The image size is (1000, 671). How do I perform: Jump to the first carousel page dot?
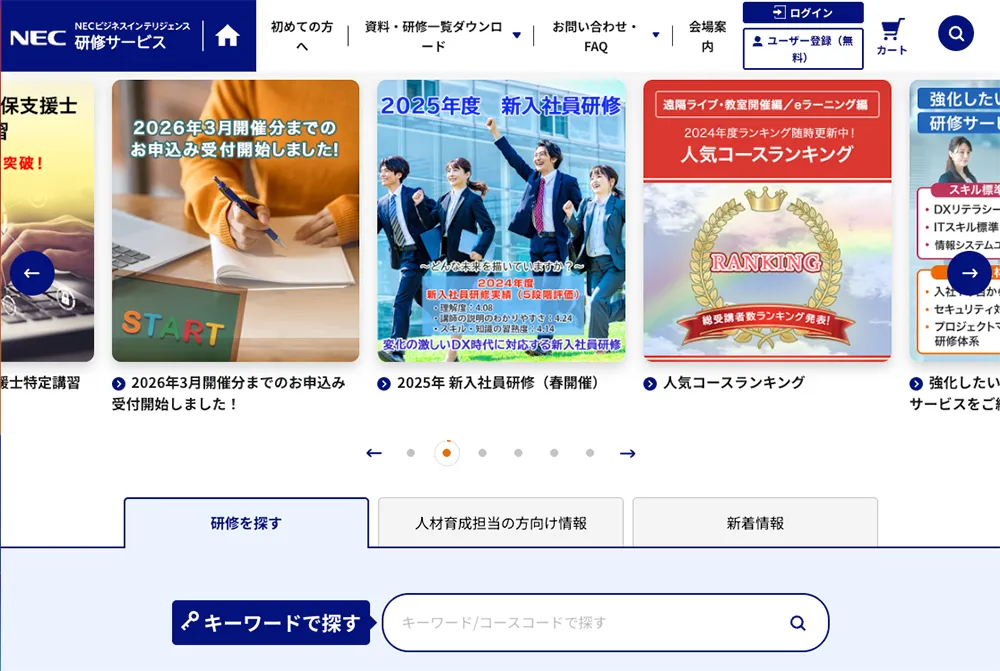pos(411,453)
